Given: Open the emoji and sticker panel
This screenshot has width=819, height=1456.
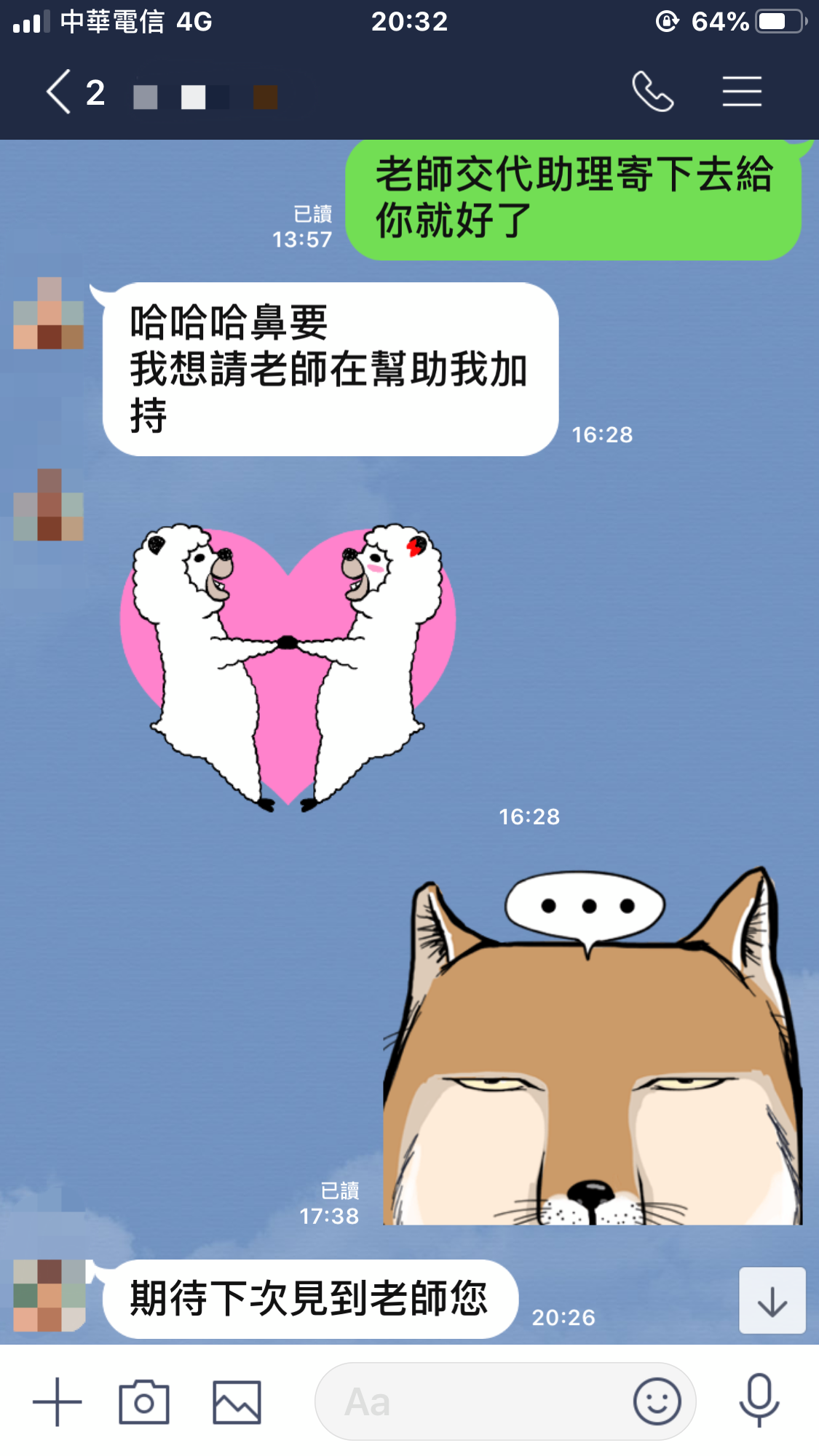Looking at the screenshot, I should 657,1401.
